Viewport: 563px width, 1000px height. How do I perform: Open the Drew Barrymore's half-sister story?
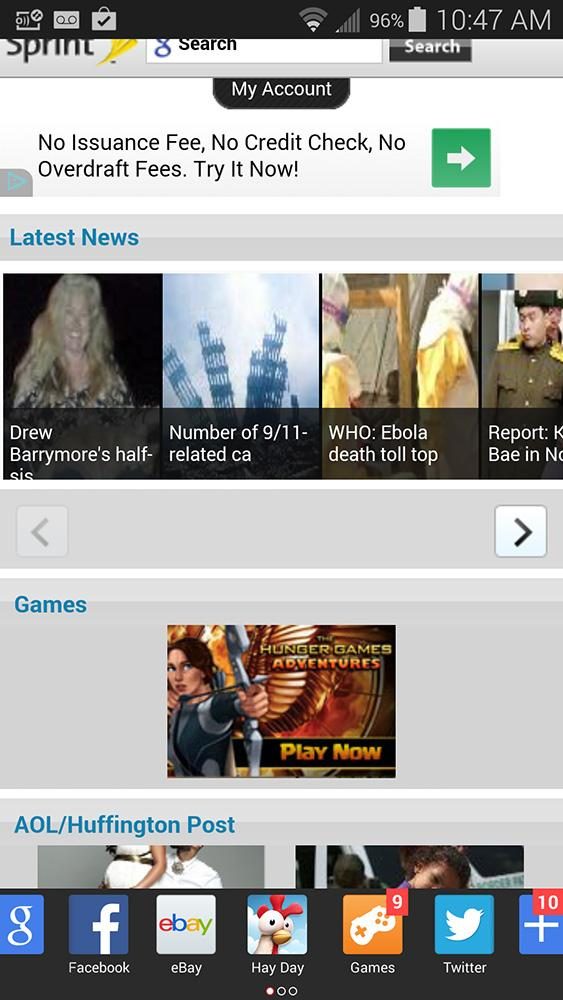82,376
